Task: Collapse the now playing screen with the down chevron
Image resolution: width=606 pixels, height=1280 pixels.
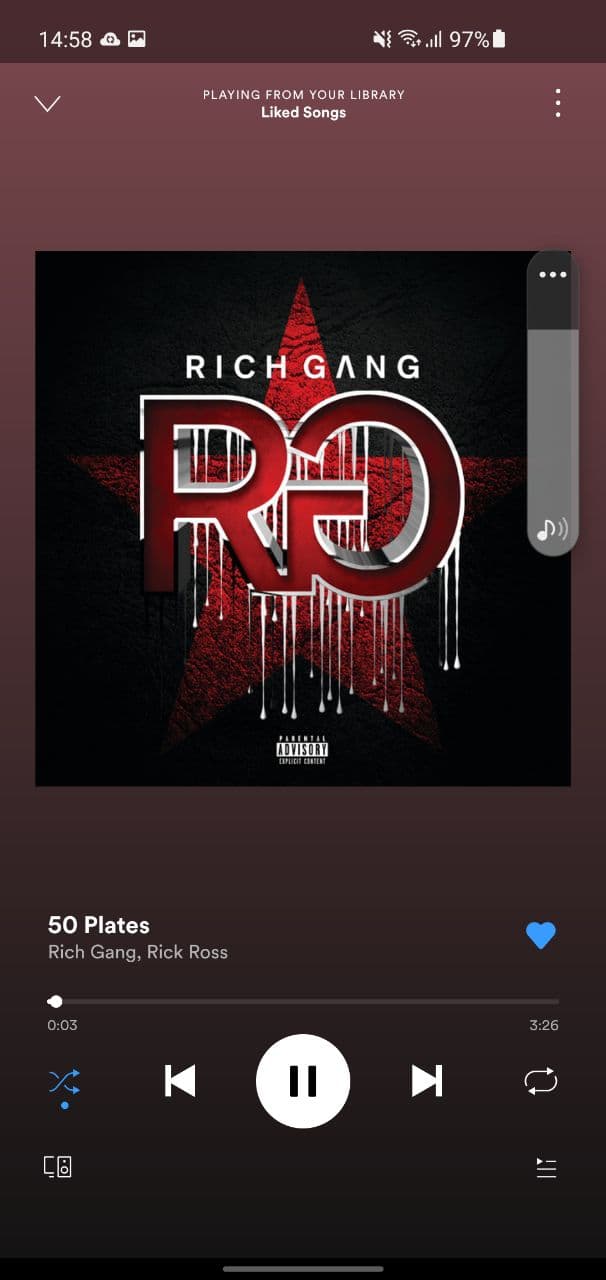Action: (x=47, y=103)
